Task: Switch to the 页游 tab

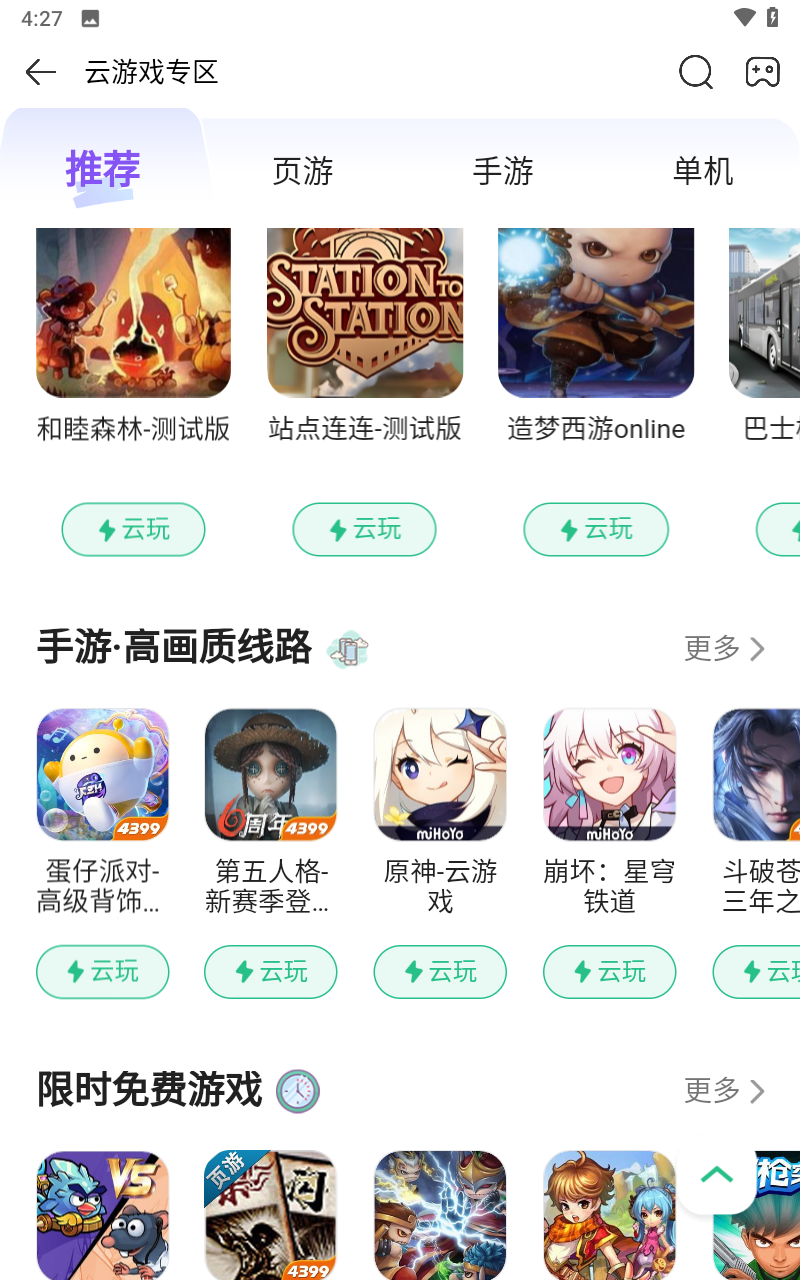Action: (x=302, y=171)
